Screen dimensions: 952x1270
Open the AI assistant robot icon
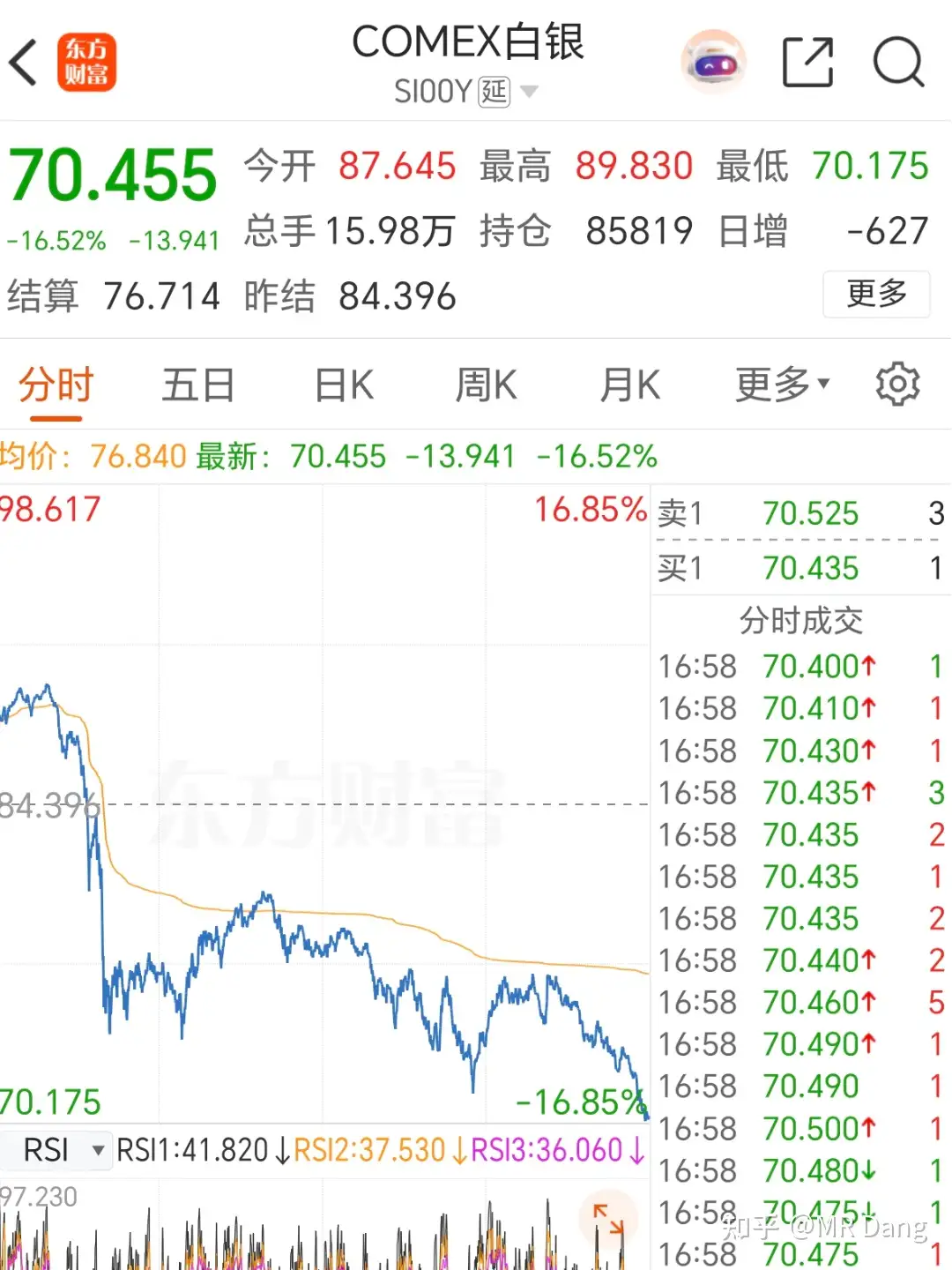tap(712, 62)
